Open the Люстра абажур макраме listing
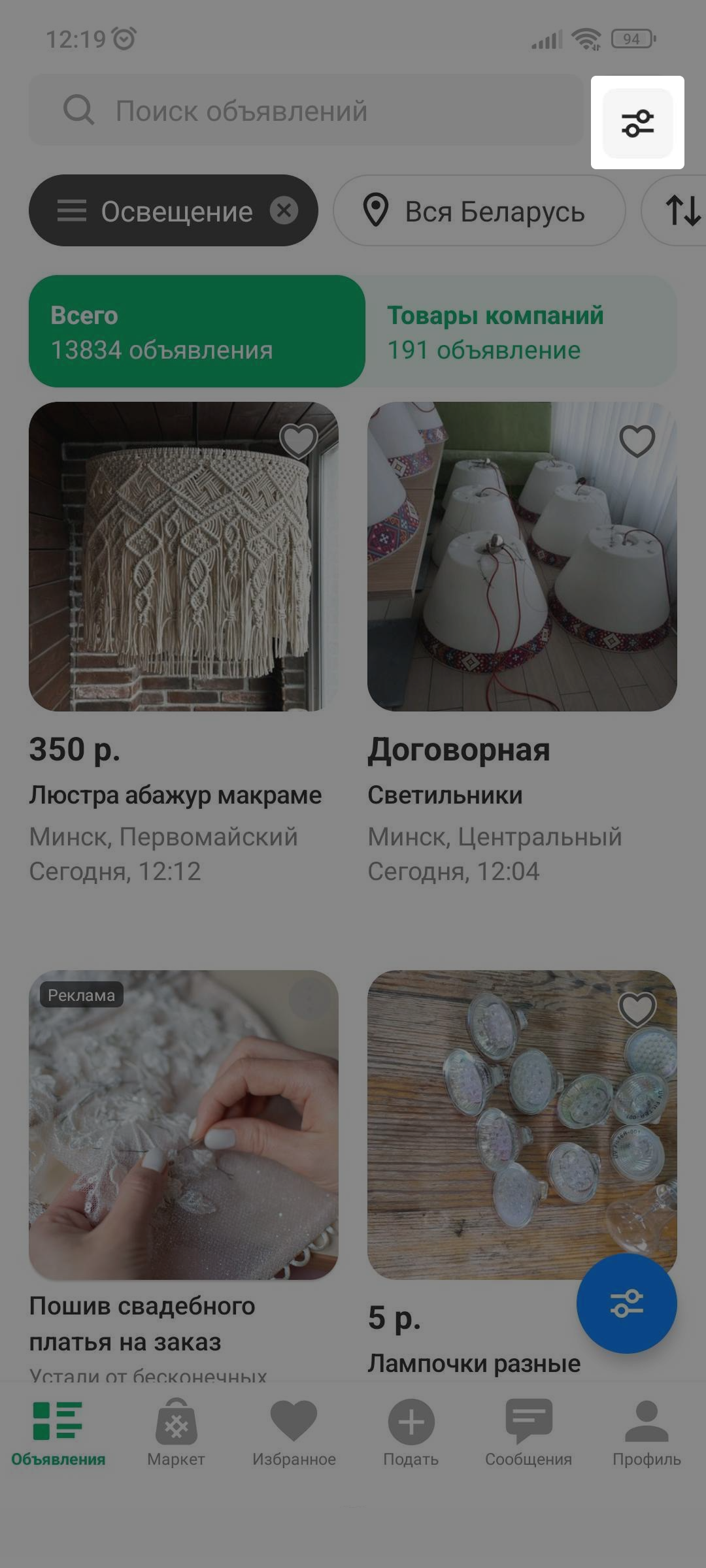The width and height of the screenshot is (706, 1568). [183, 644]
